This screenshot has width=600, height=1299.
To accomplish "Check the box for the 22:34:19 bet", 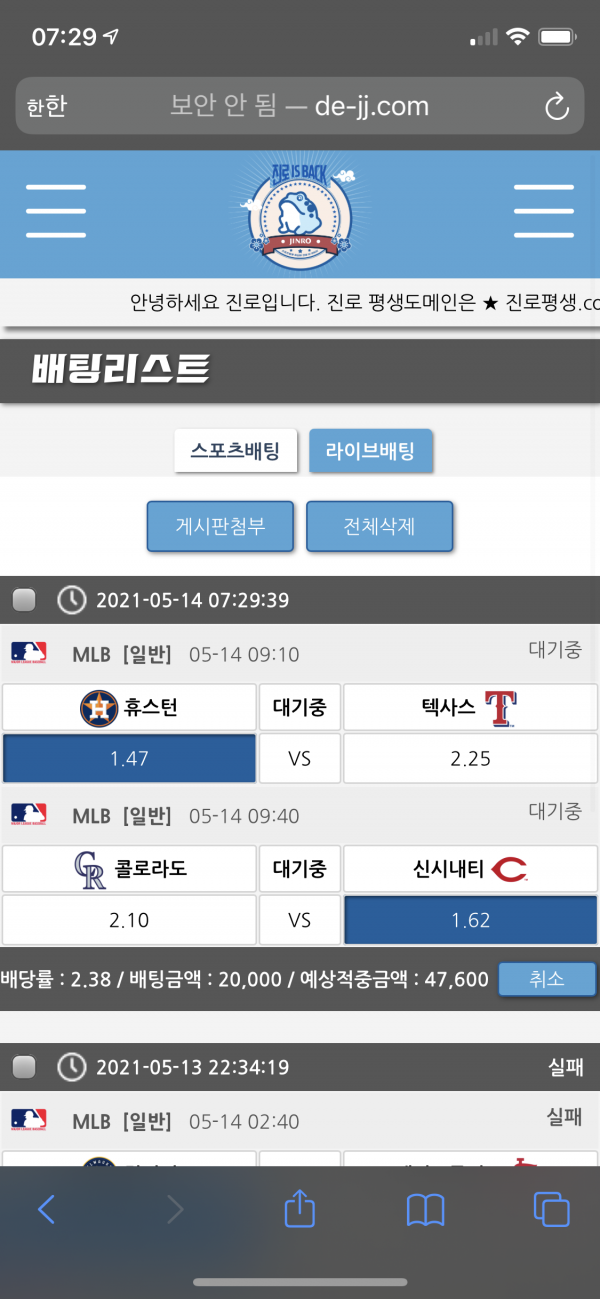I will 24,1067.
